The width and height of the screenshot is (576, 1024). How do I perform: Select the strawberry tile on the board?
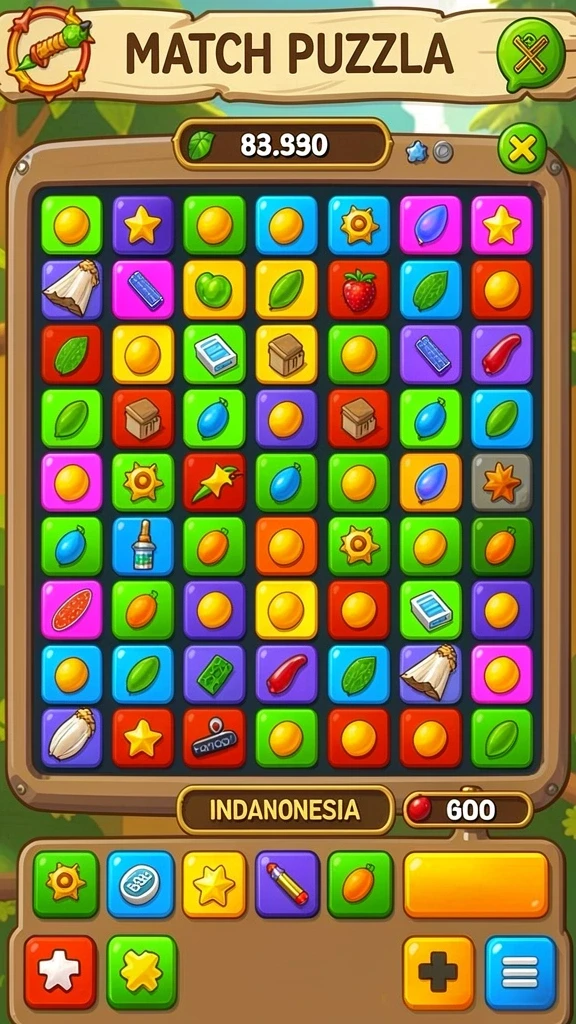[x=359, y=289]
